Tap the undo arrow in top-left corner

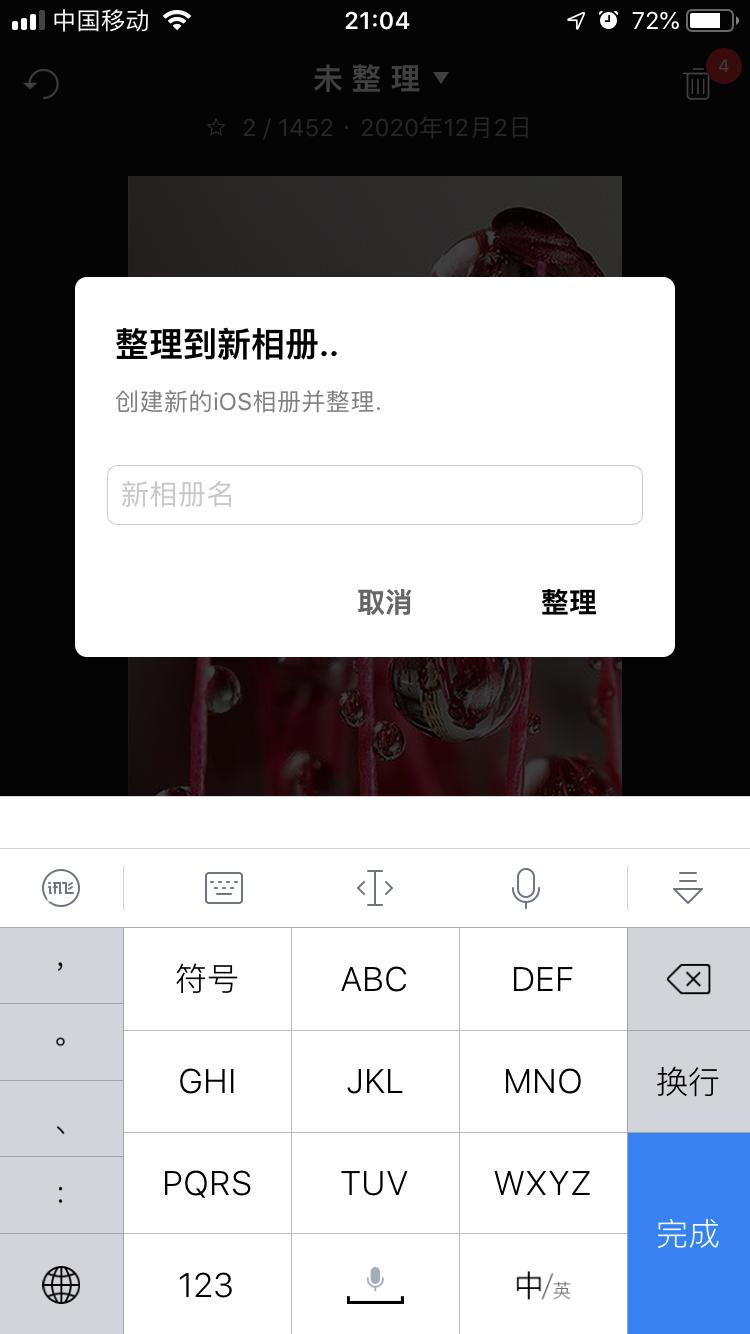coord(40,83)
